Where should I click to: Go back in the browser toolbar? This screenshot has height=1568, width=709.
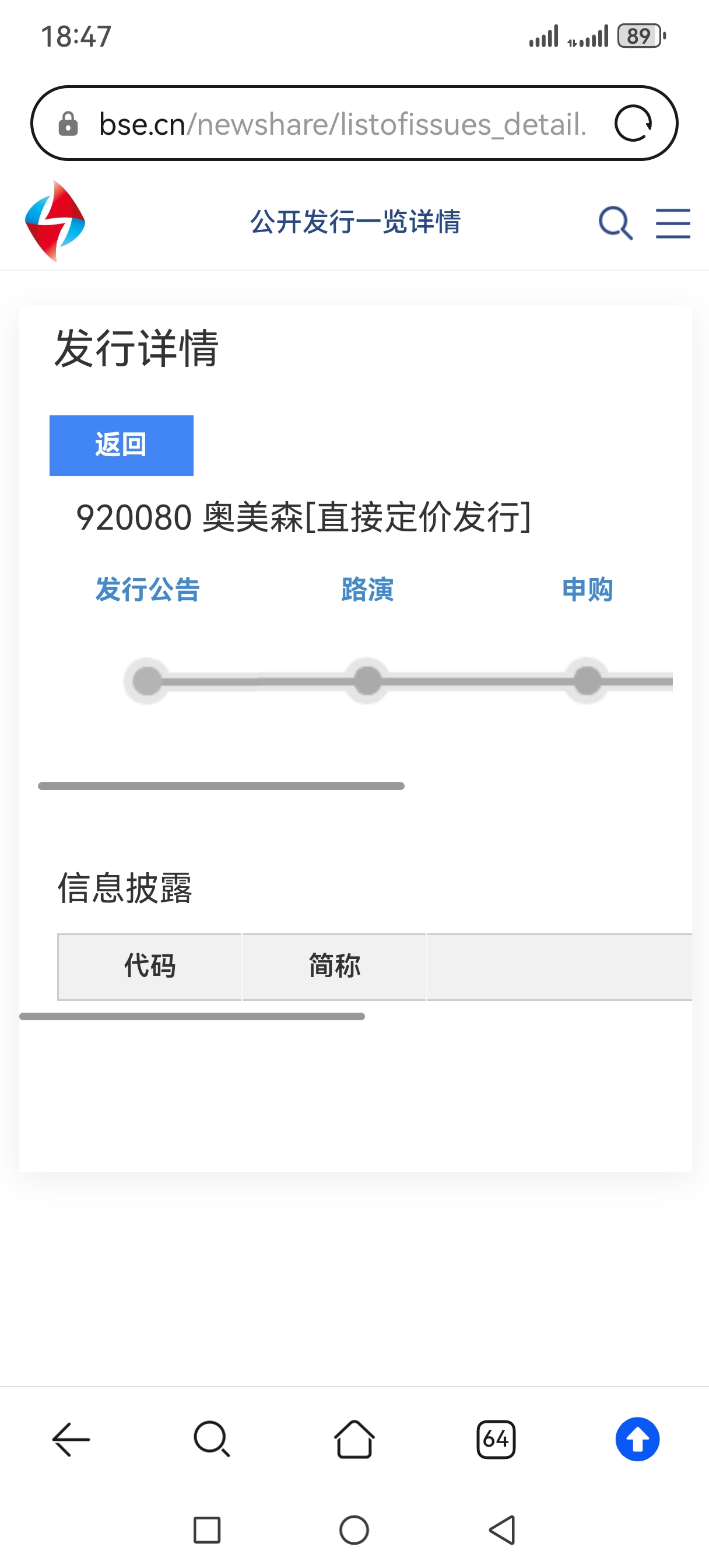click(x=71, y=1439)
